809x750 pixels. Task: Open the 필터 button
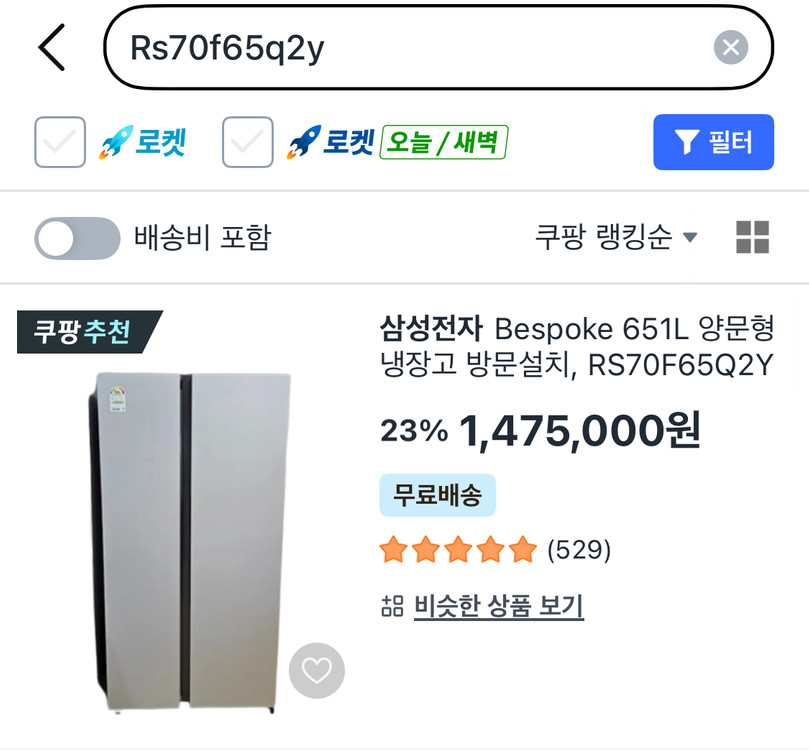click(714, 142)
